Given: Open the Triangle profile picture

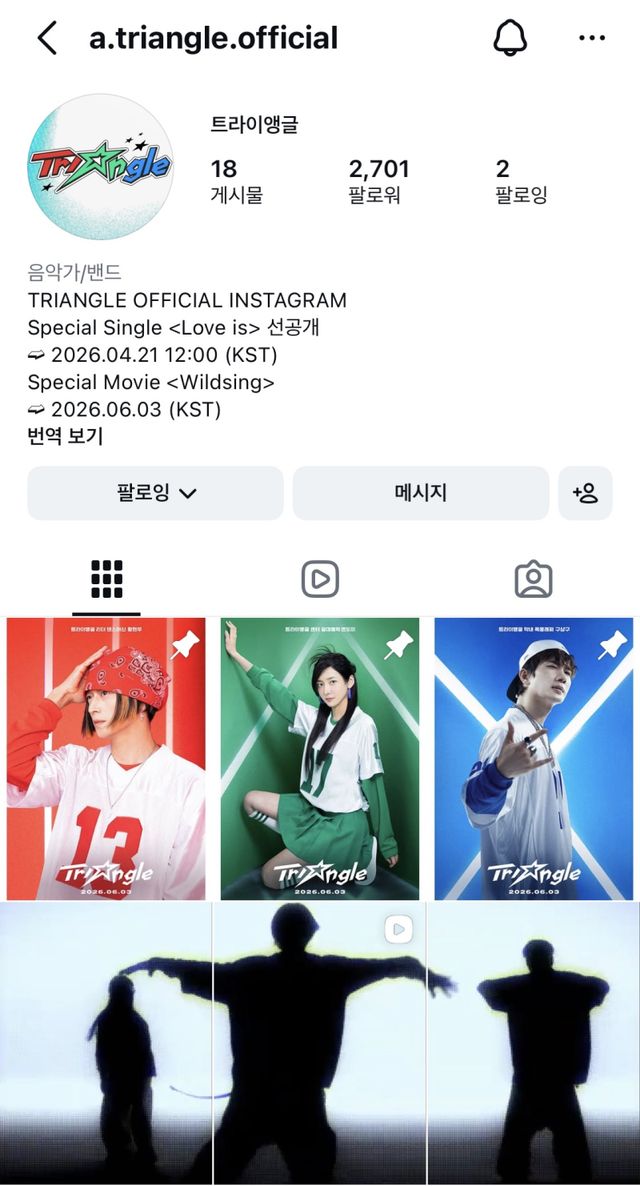Looking at the screenshot, I should pos(100,167).
